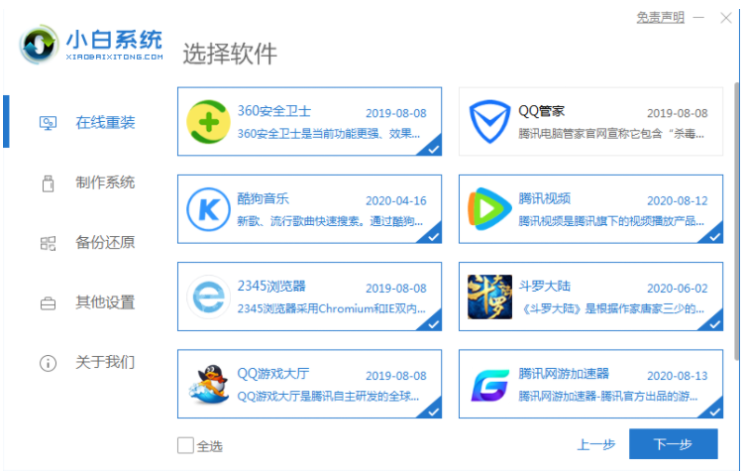Switch to 制作系统 in the sidebar
This screenshot has height=476, width=745.
pos(104,183)
